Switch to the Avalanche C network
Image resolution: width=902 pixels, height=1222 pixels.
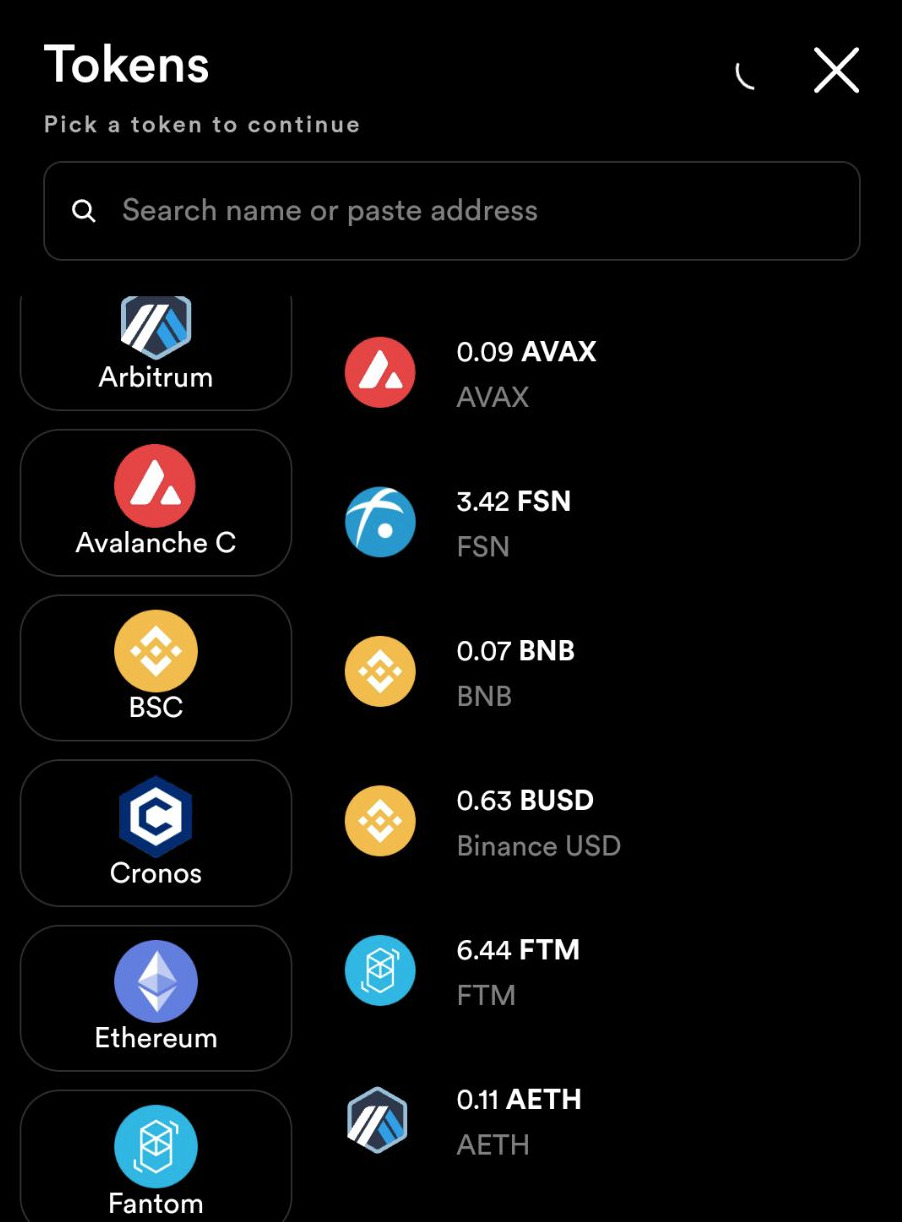pos(156,503)
